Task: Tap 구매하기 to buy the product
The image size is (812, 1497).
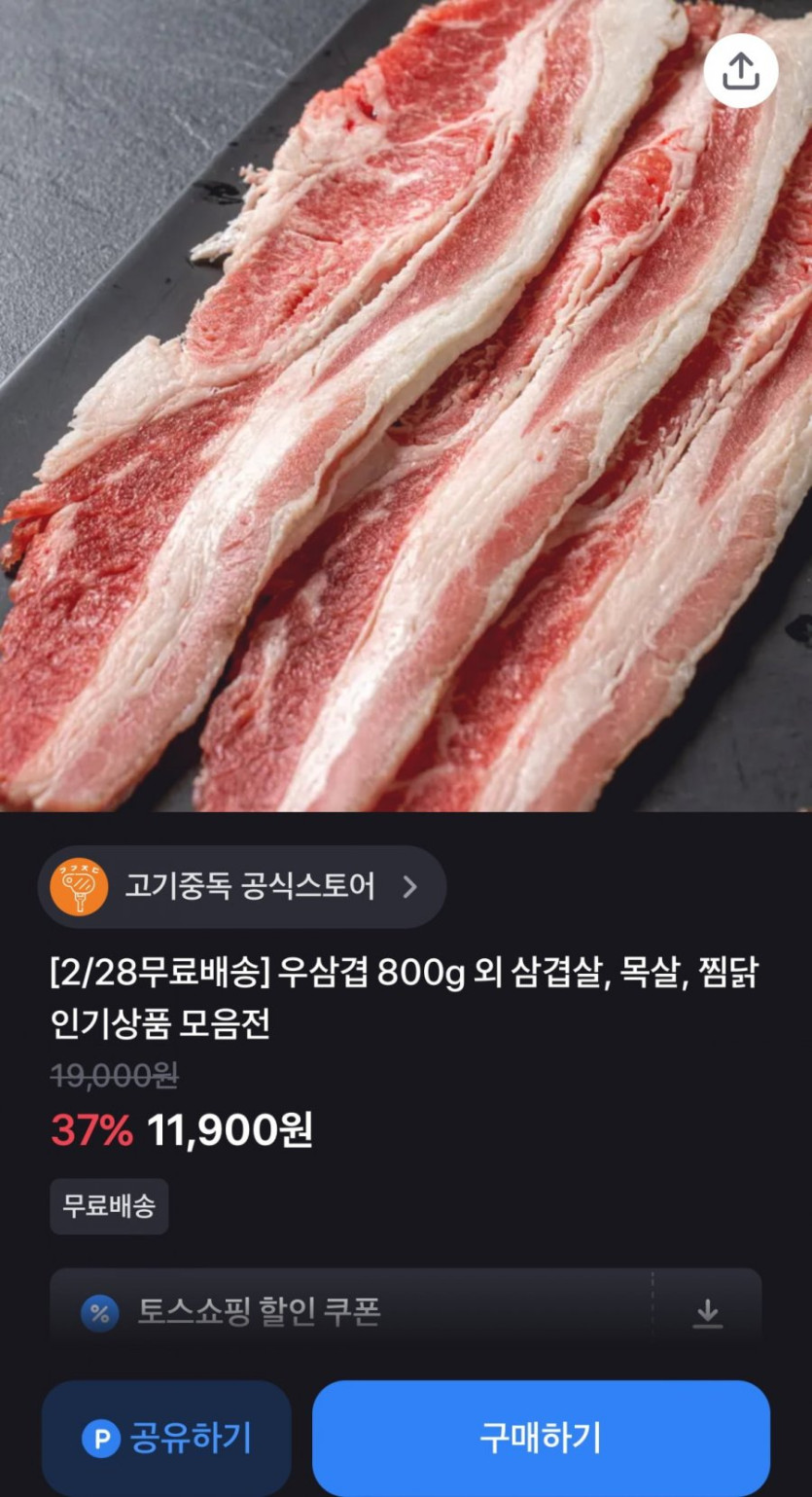Action: tap(541, 1438)
